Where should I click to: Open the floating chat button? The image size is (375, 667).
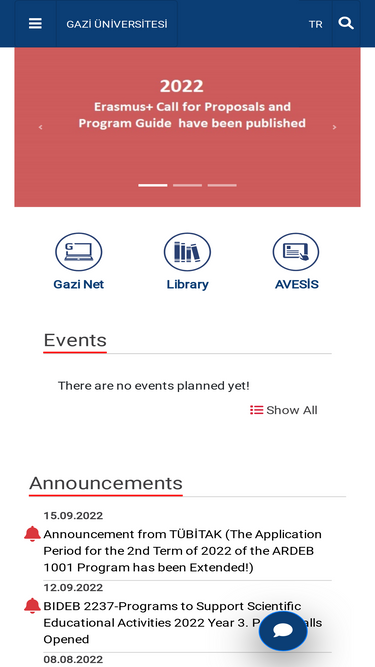tap(283, 631)
